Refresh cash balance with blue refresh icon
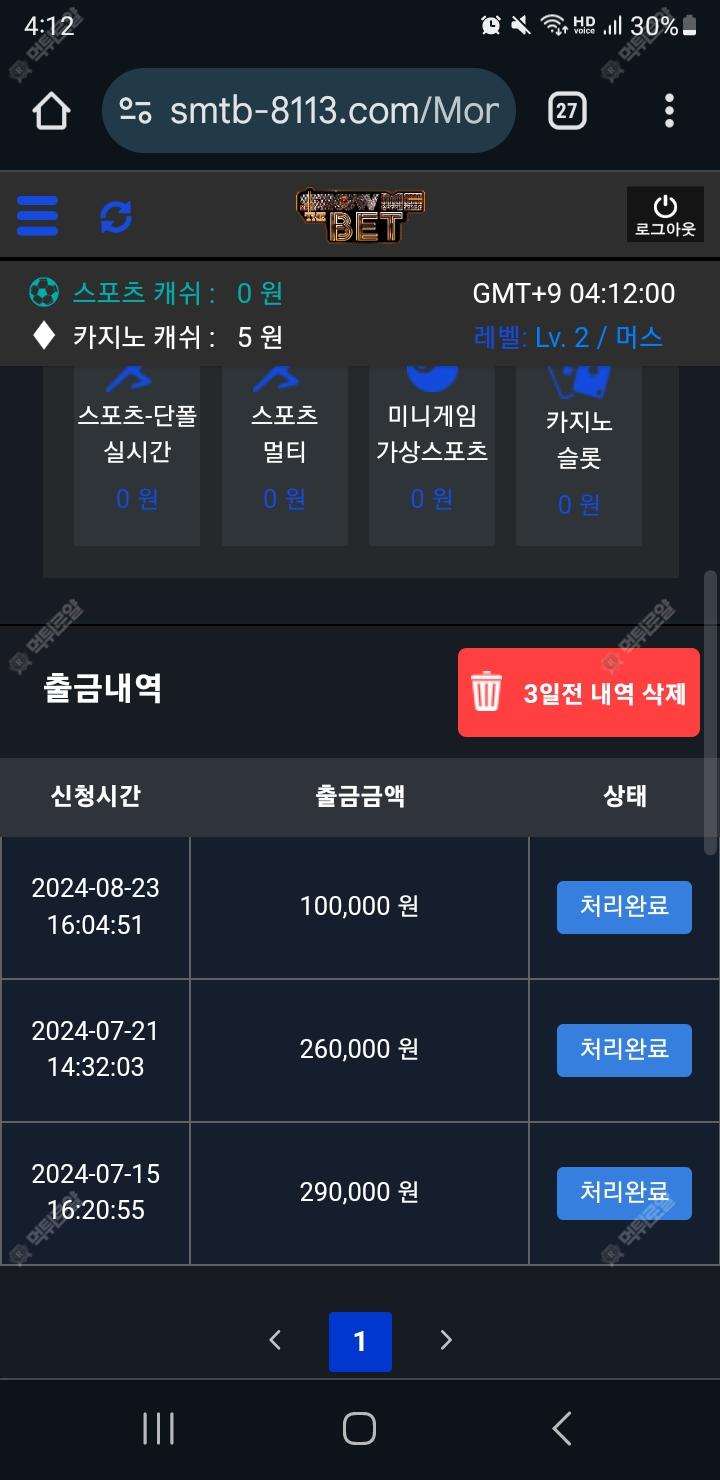720x1480 pixels. [x=116, y=216]
